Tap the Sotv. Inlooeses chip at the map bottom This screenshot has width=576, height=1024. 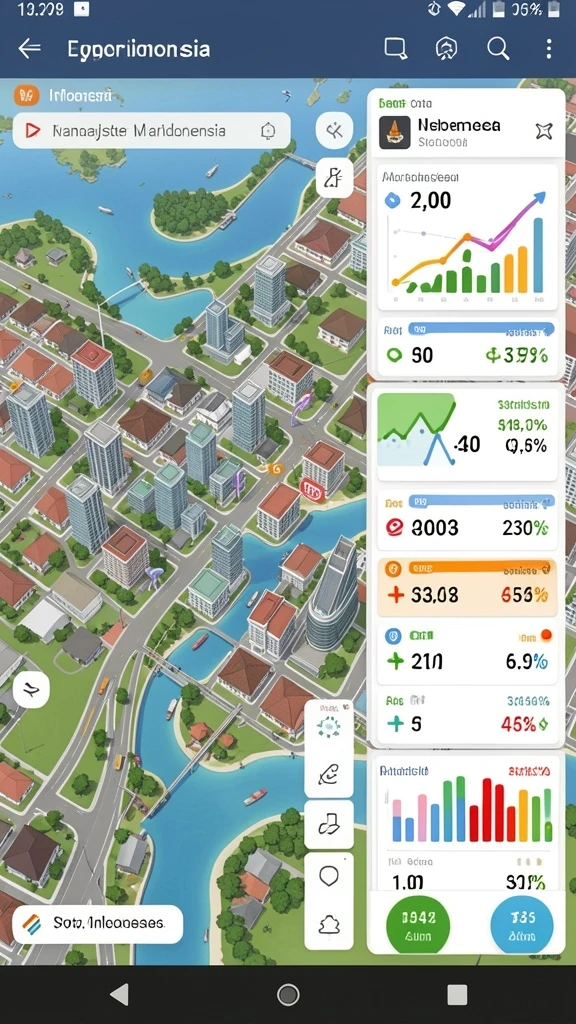pyautogui.click(x=97, y=923)
